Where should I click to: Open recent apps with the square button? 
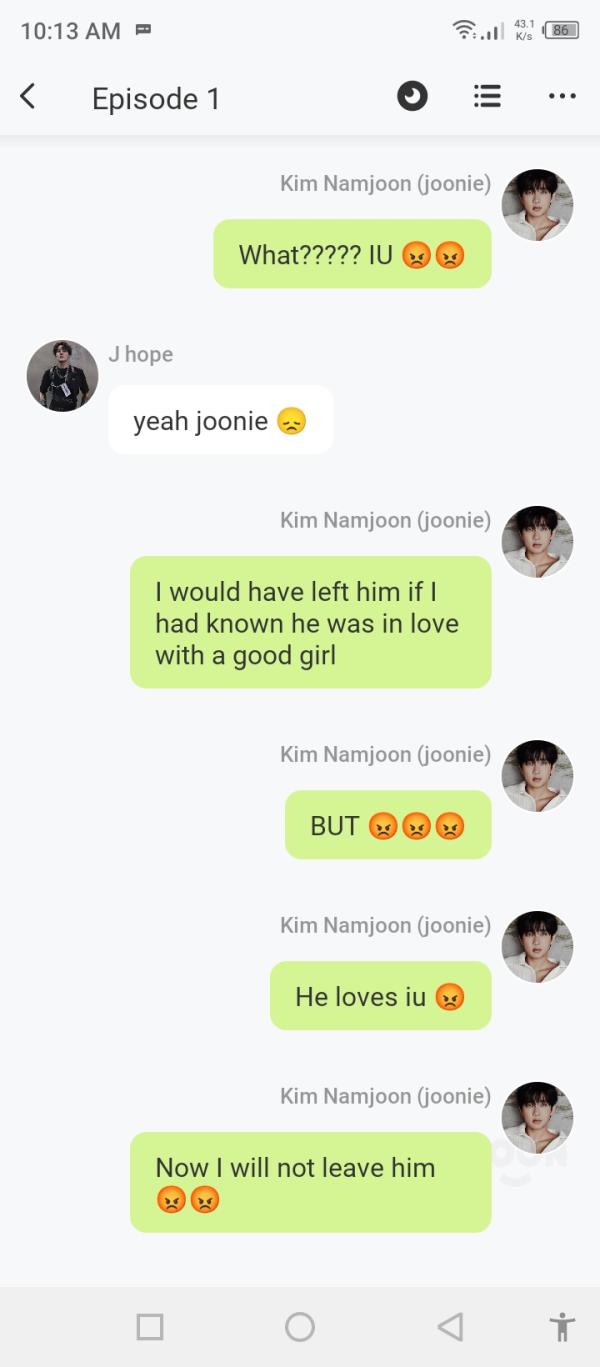pos(150,1327)
